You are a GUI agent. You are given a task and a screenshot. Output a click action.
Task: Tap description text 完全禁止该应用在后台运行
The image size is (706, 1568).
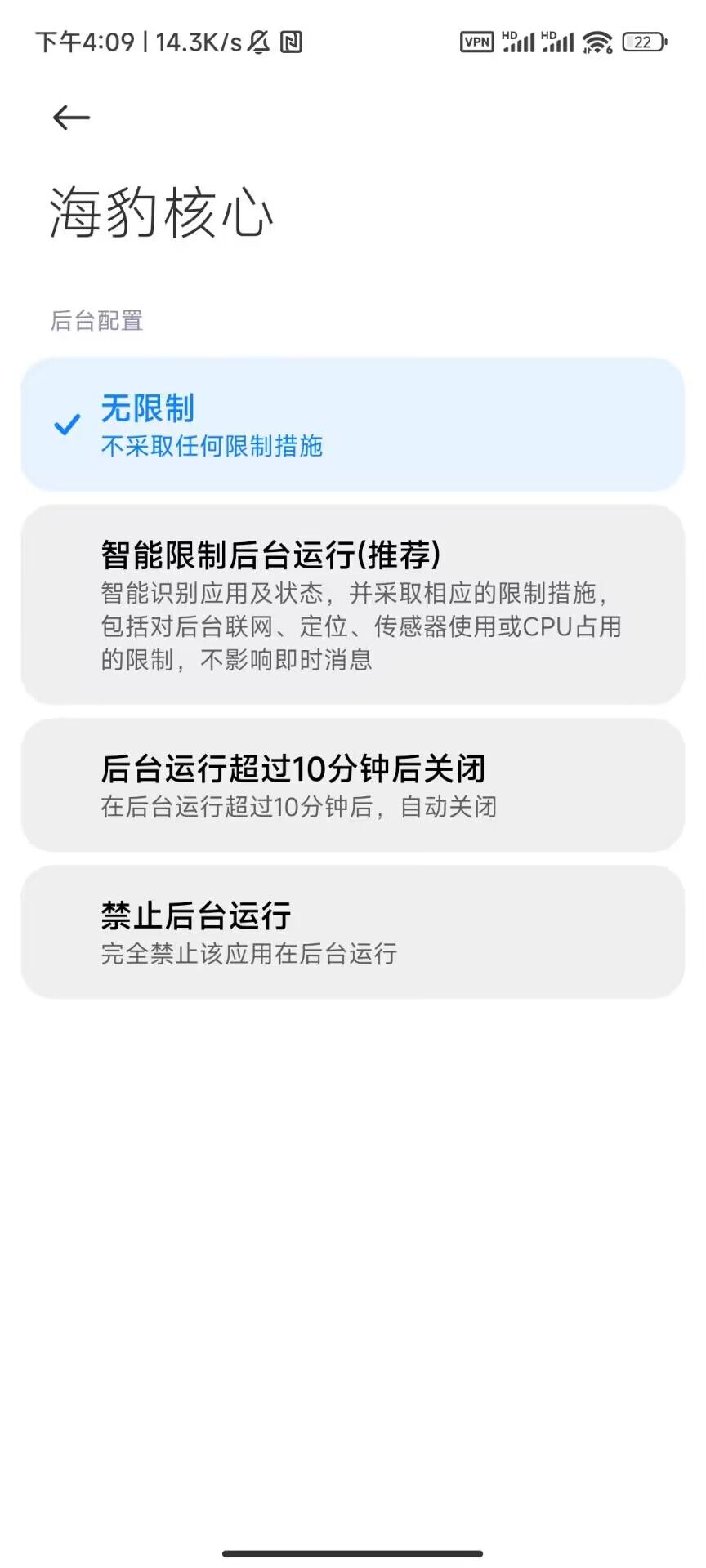[248, 954]
